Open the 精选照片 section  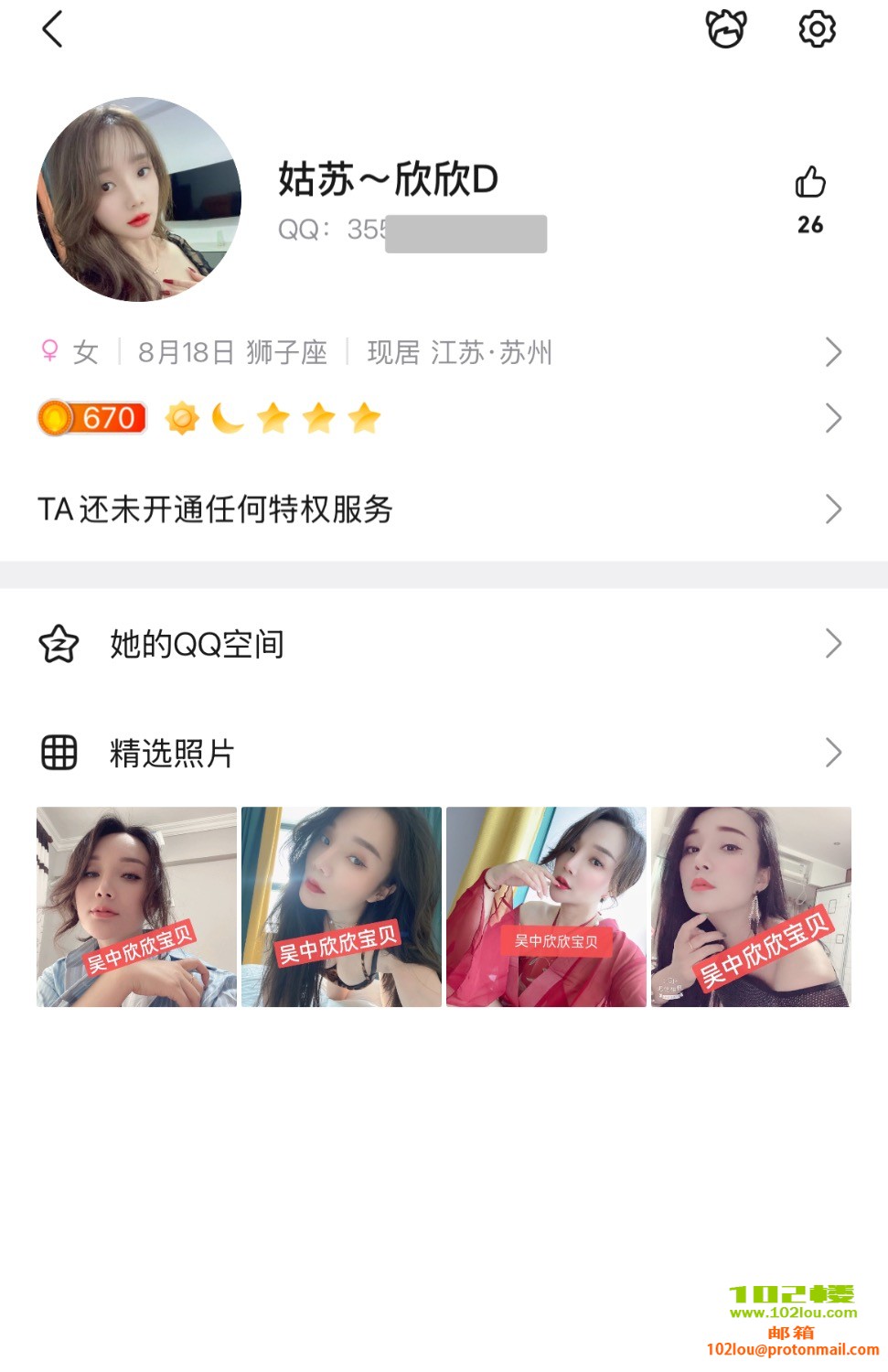point(439,753)
